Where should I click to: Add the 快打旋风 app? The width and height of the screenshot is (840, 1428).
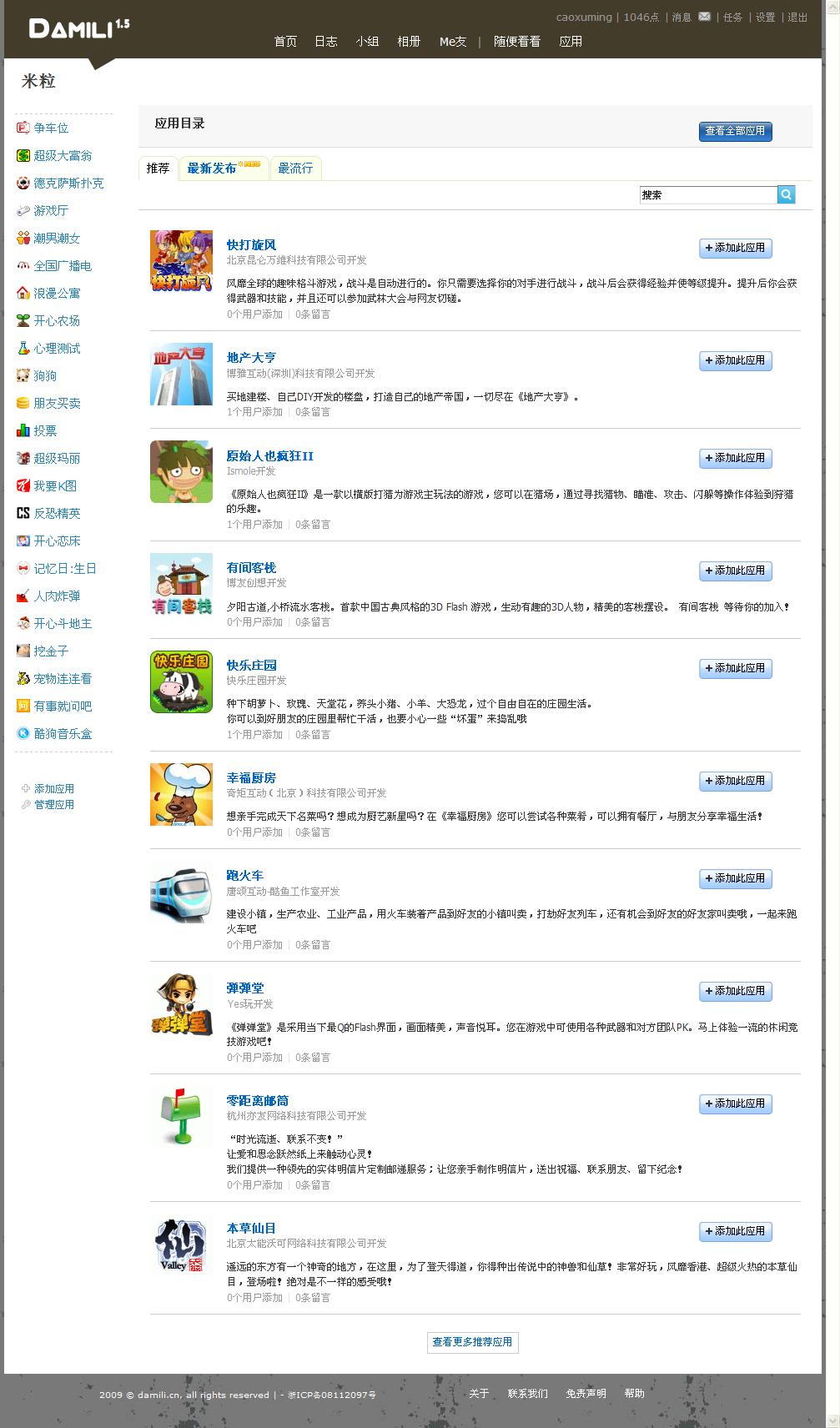click(735, 248)
